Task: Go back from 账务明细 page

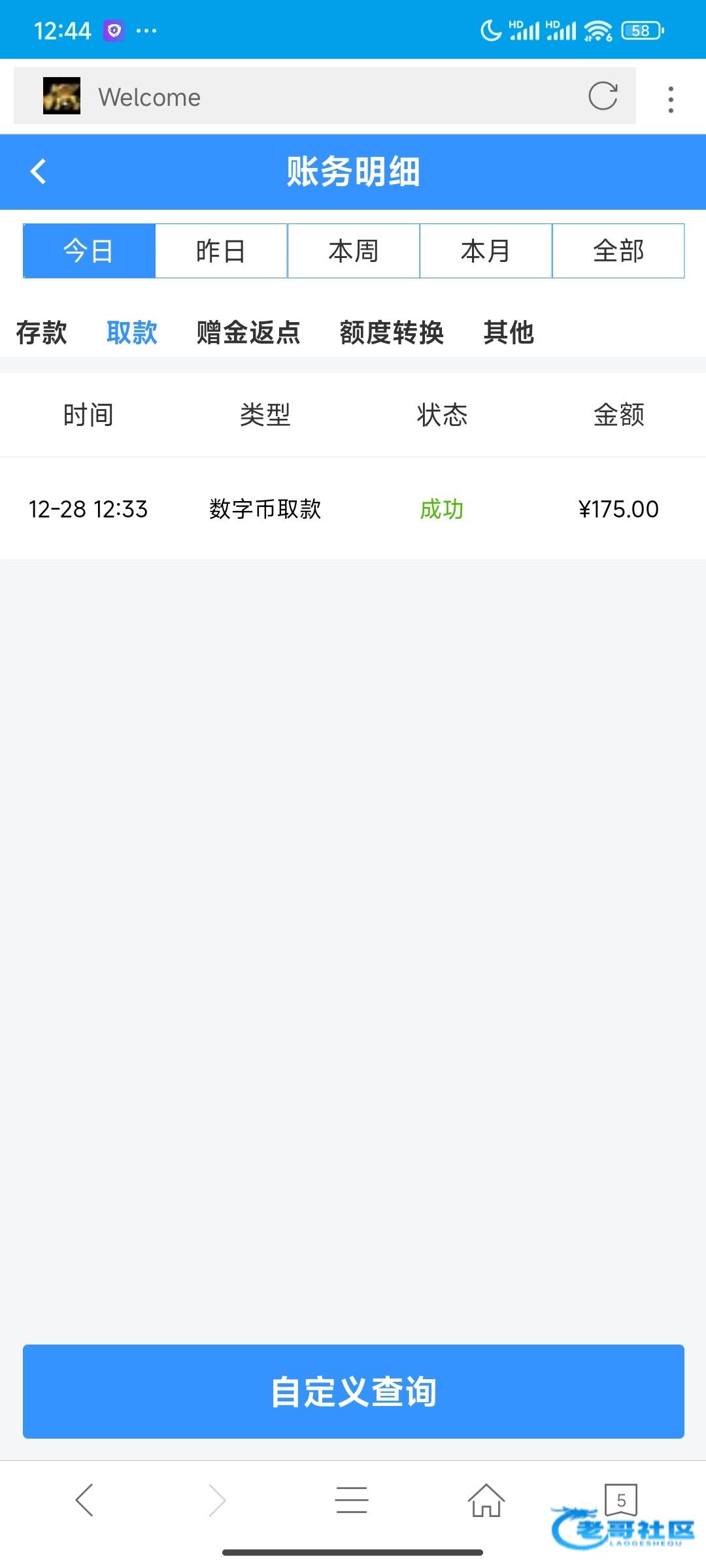Action: pos(39,172)
